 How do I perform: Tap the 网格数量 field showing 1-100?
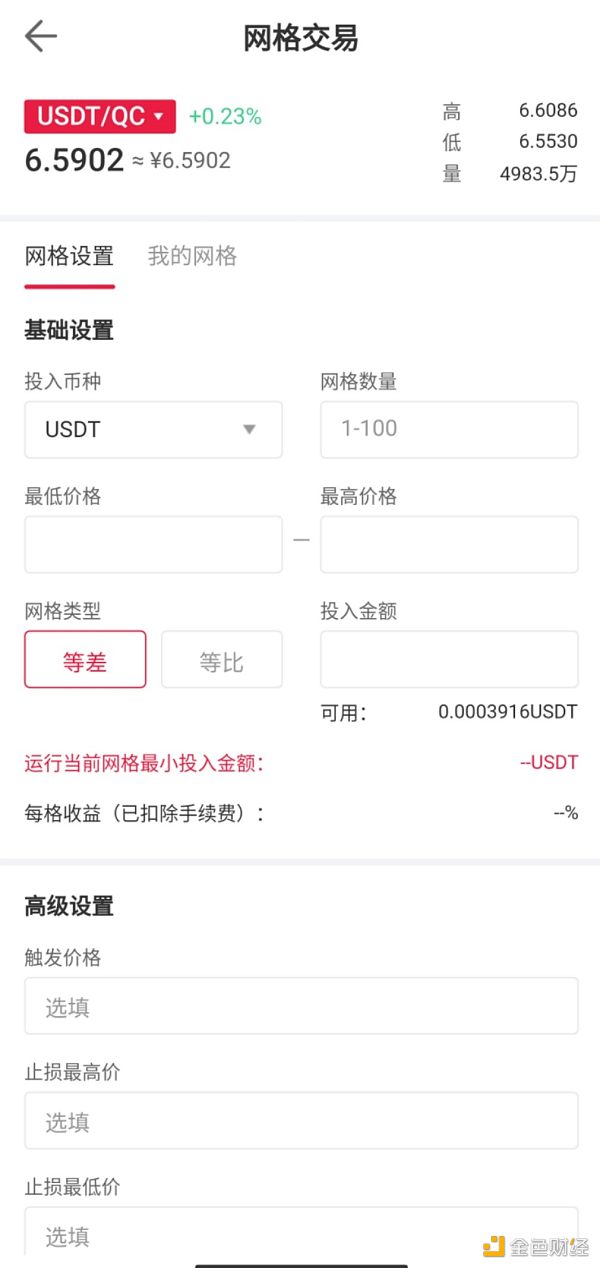click(449, 430)
